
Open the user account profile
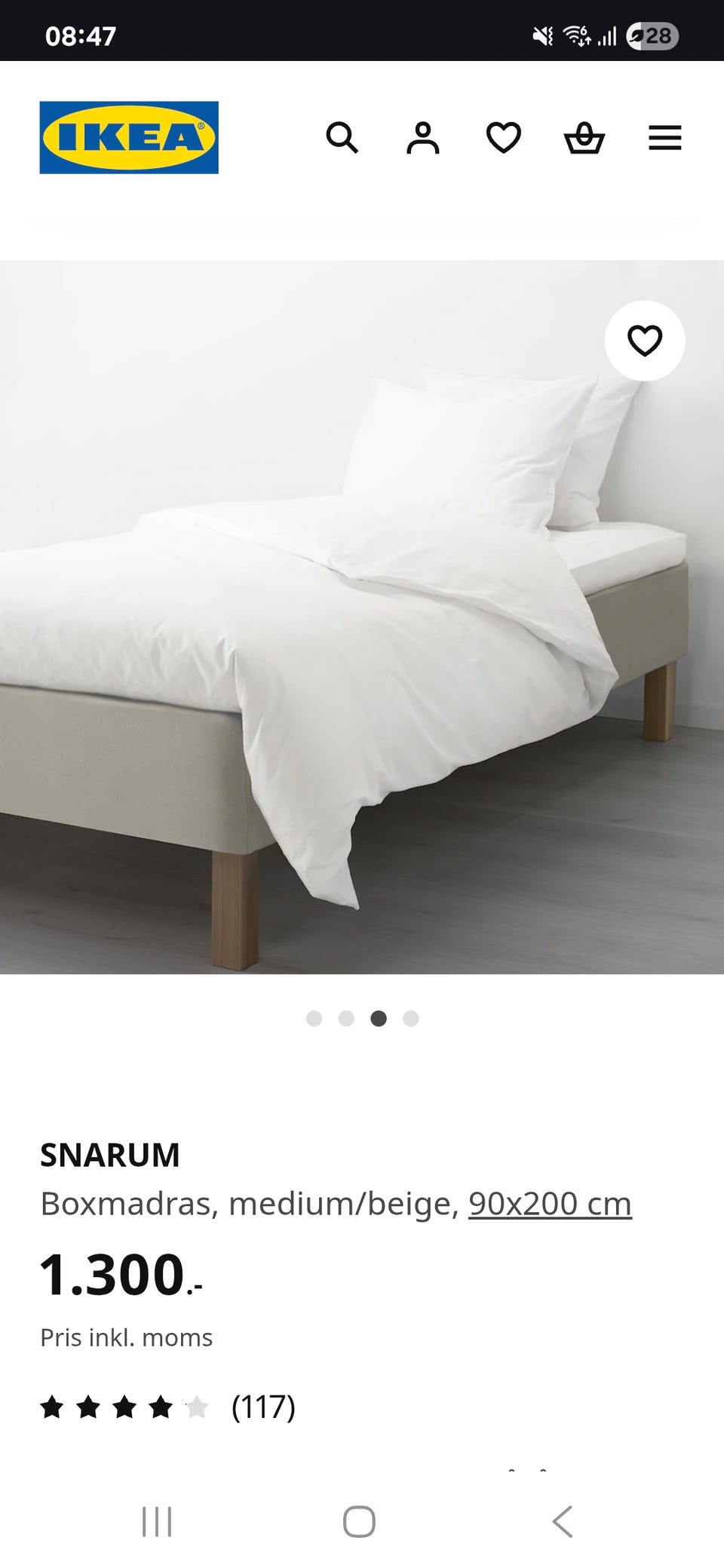coord(422,138)
